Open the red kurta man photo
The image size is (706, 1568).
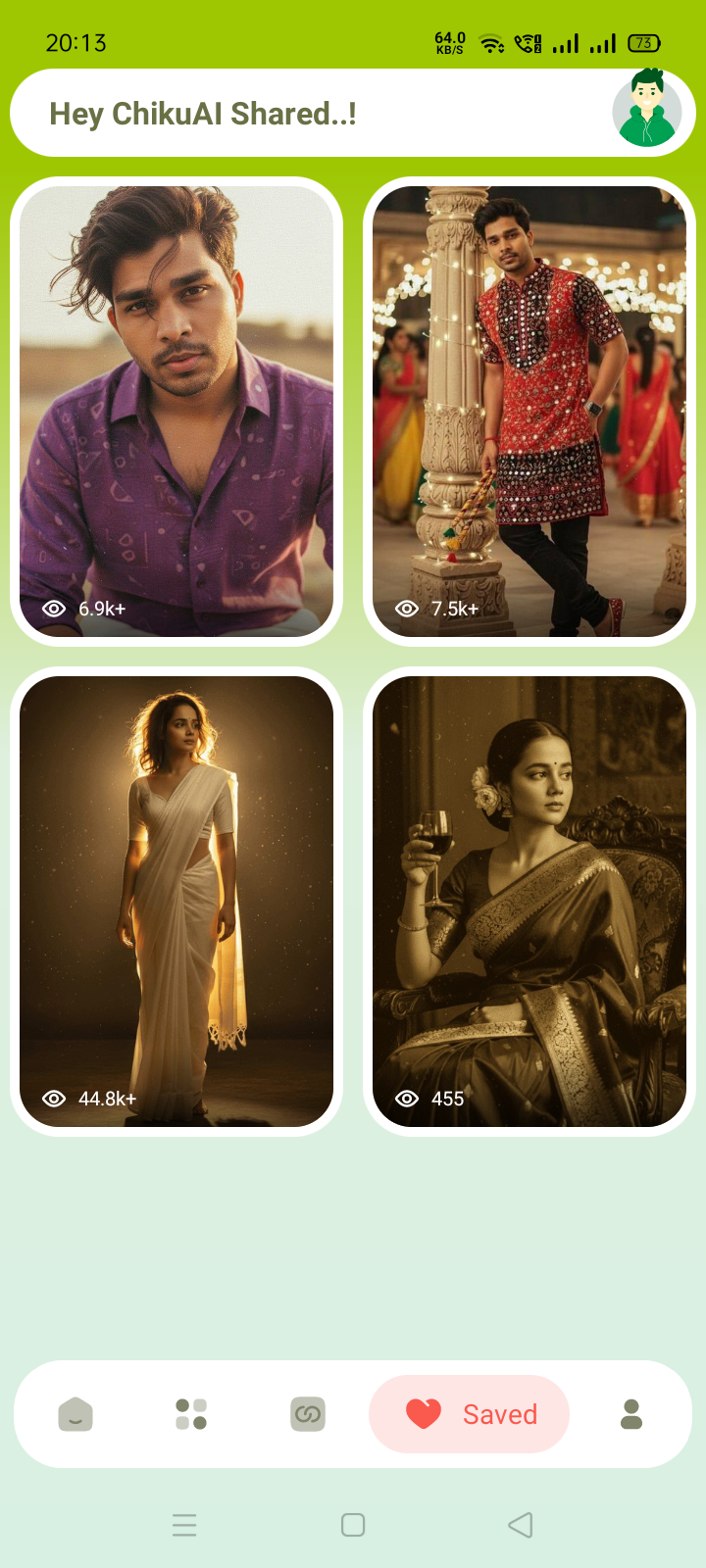pos(529,412)
